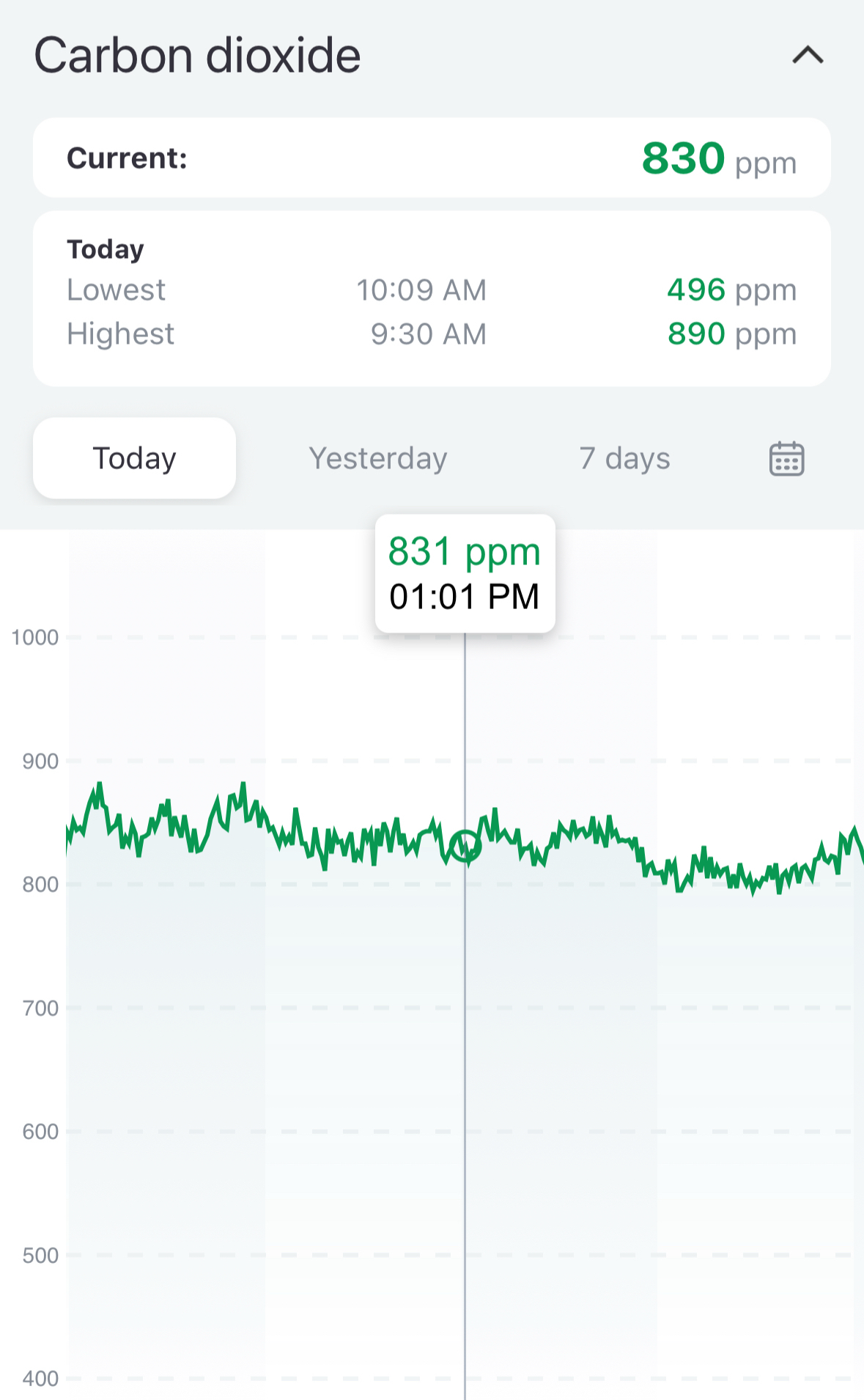The height and width of the screenshot is (1400, 864).
Task: Select the Today time range
Action: 134,459
